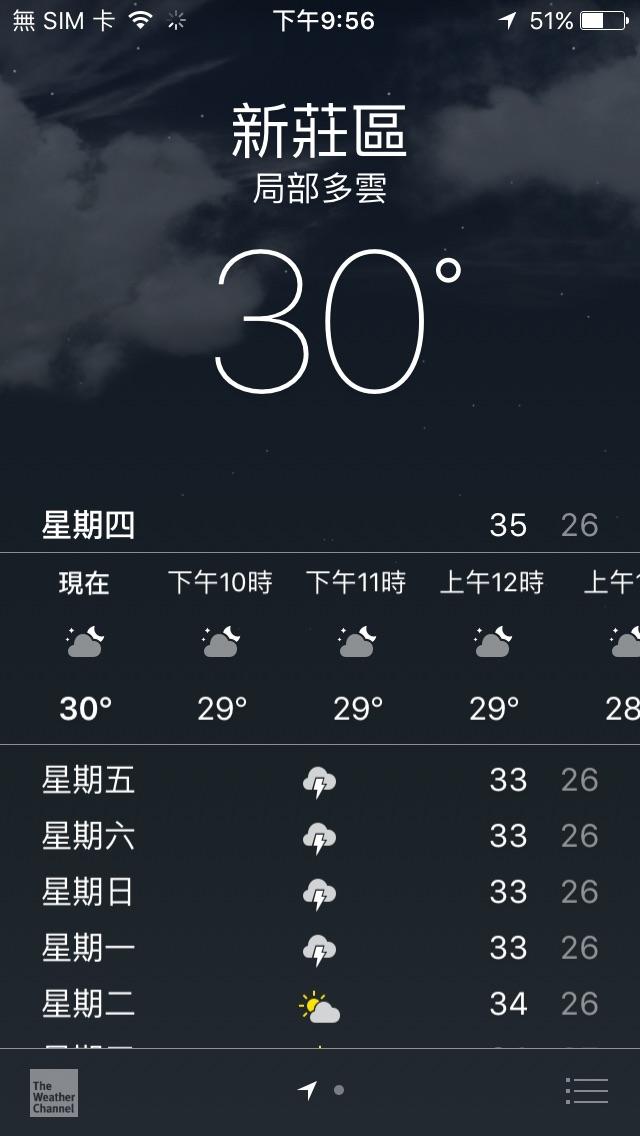Open the city list
This screenshot has height=1136, width=640.
coord(586,1091)
